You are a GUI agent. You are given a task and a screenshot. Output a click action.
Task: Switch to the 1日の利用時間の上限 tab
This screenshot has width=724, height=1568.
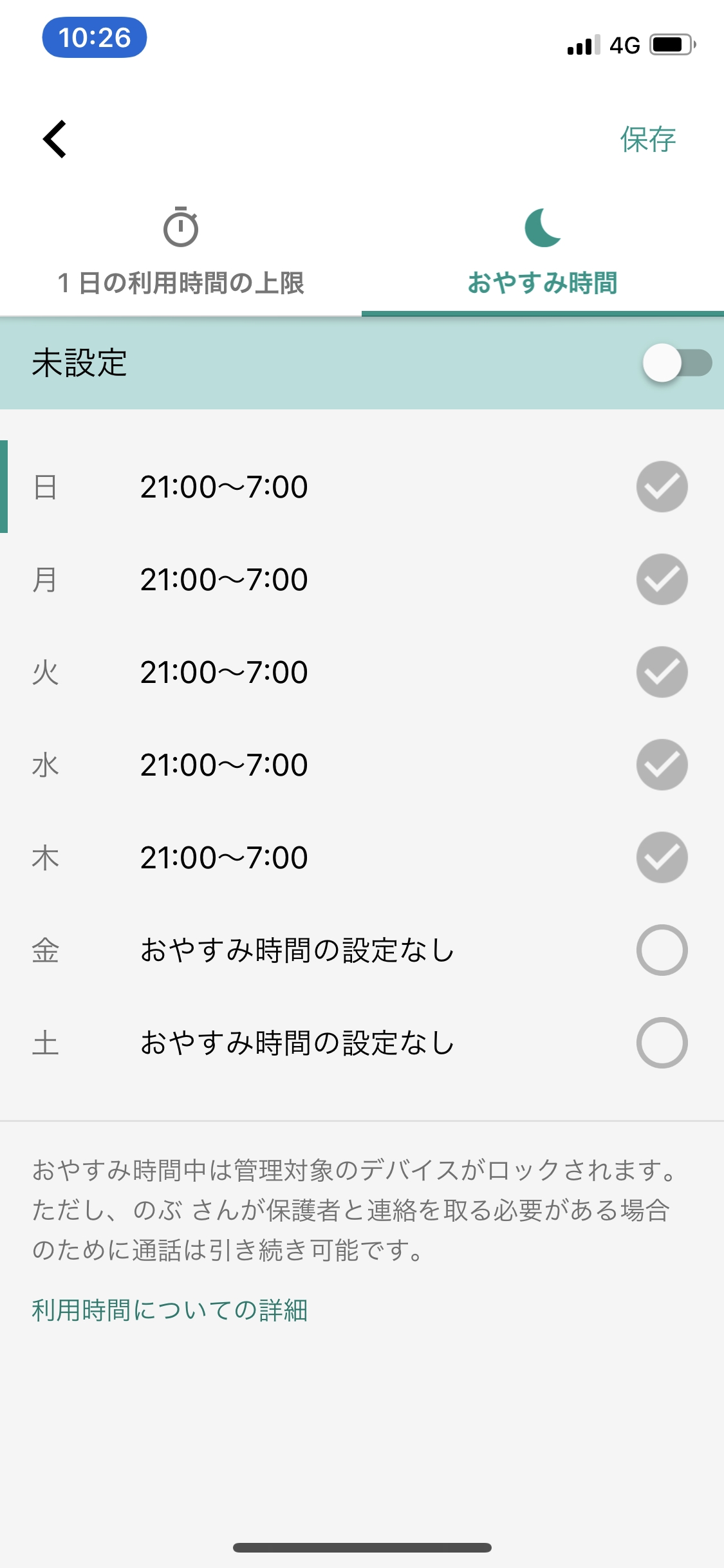181,252
